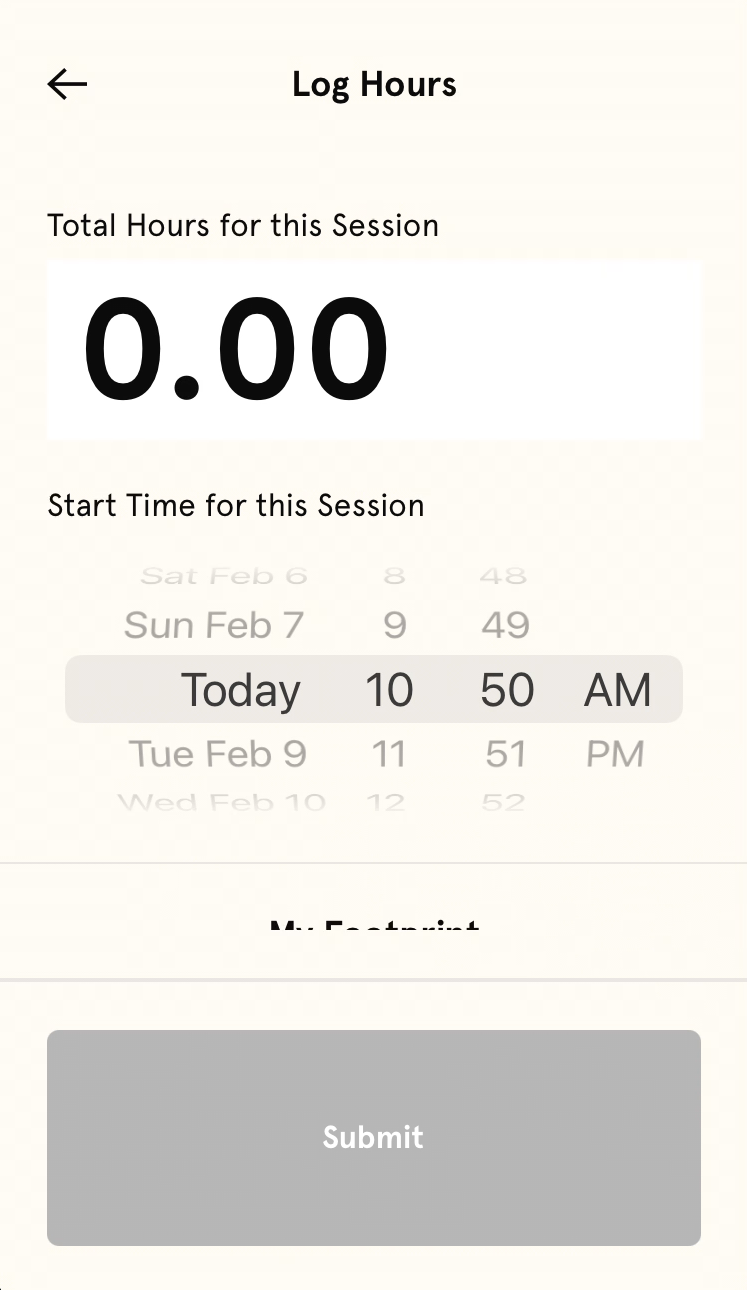Choose Tue Feb 9 in date picker
Image resolution: width=747 pixels, height=1290 pixels.
217,754
